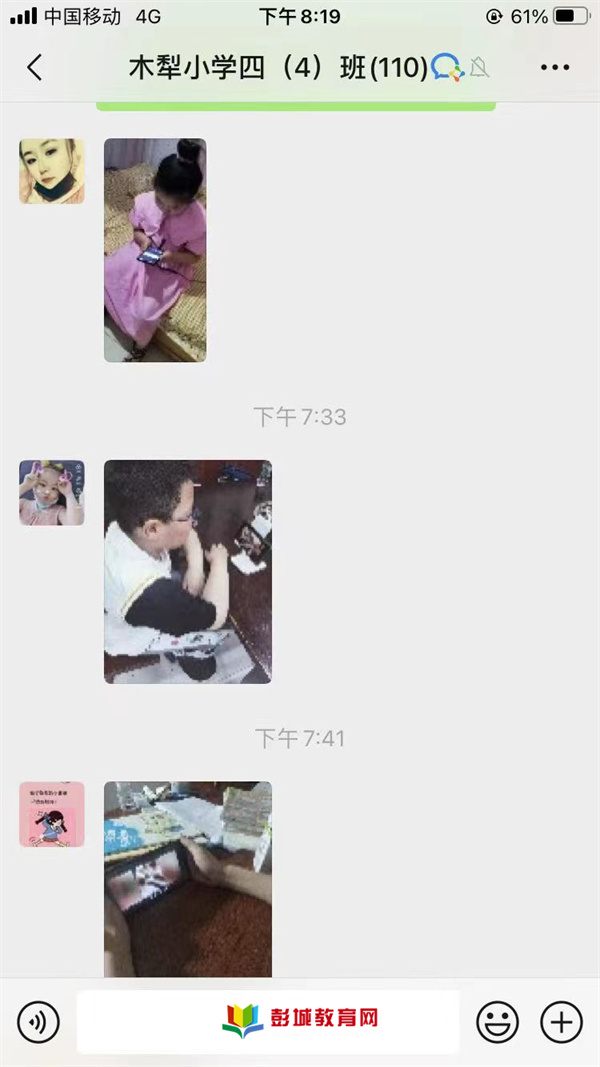This screenshot has height=1067, width=600.
Task: Open profile of the pink-dress photo's sender
Action: click(x=51, y=171)
